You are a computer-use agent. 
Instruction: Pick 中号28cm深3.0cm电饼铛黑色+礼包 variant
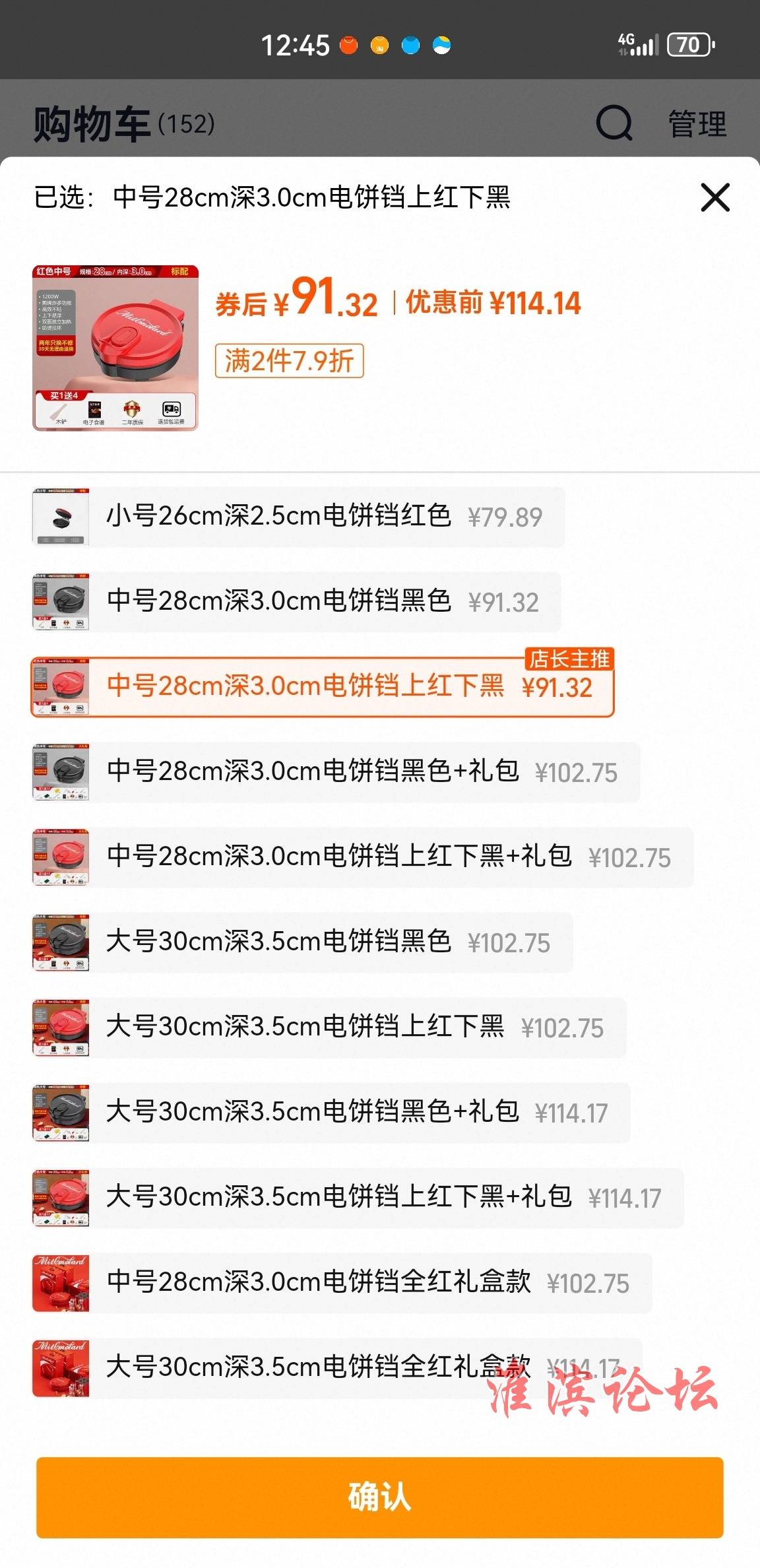335,772
